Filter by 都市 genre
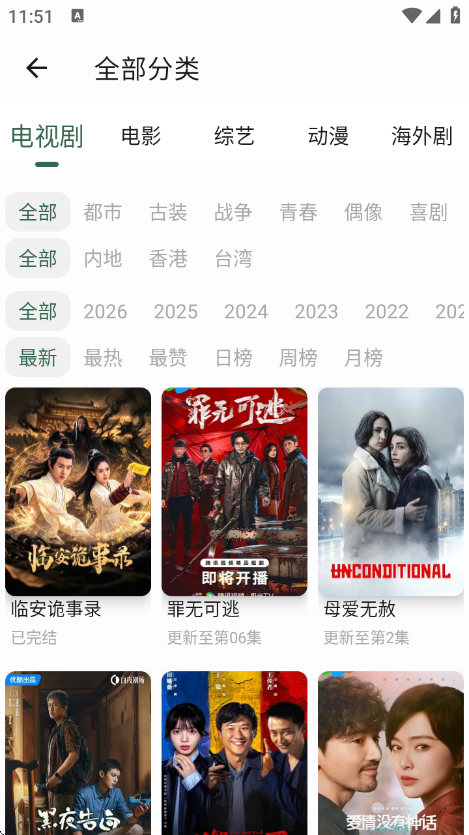 (x=103, y=212)
